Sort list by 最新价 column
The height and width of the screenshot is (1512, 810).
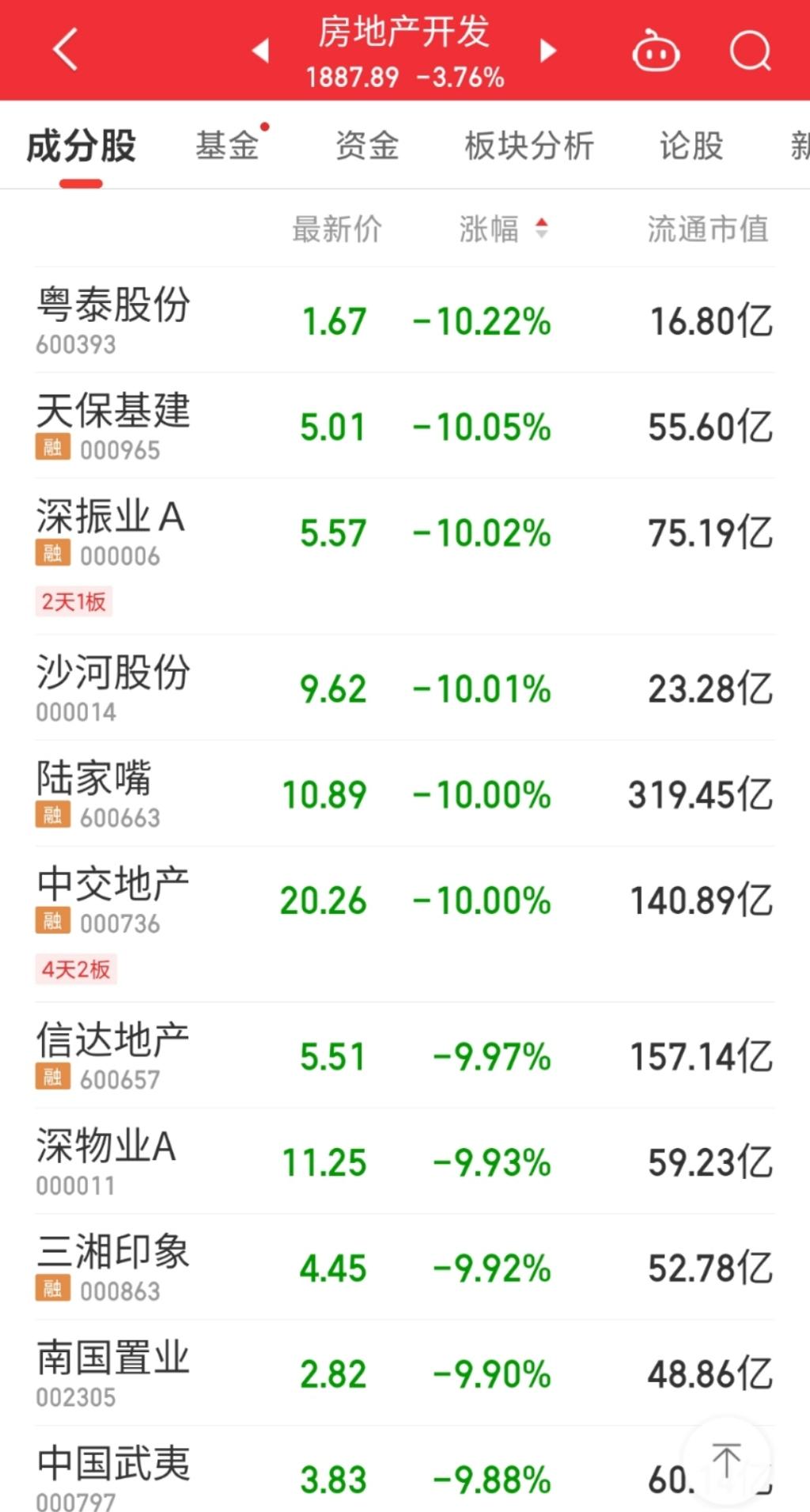[x=337, y=229]
